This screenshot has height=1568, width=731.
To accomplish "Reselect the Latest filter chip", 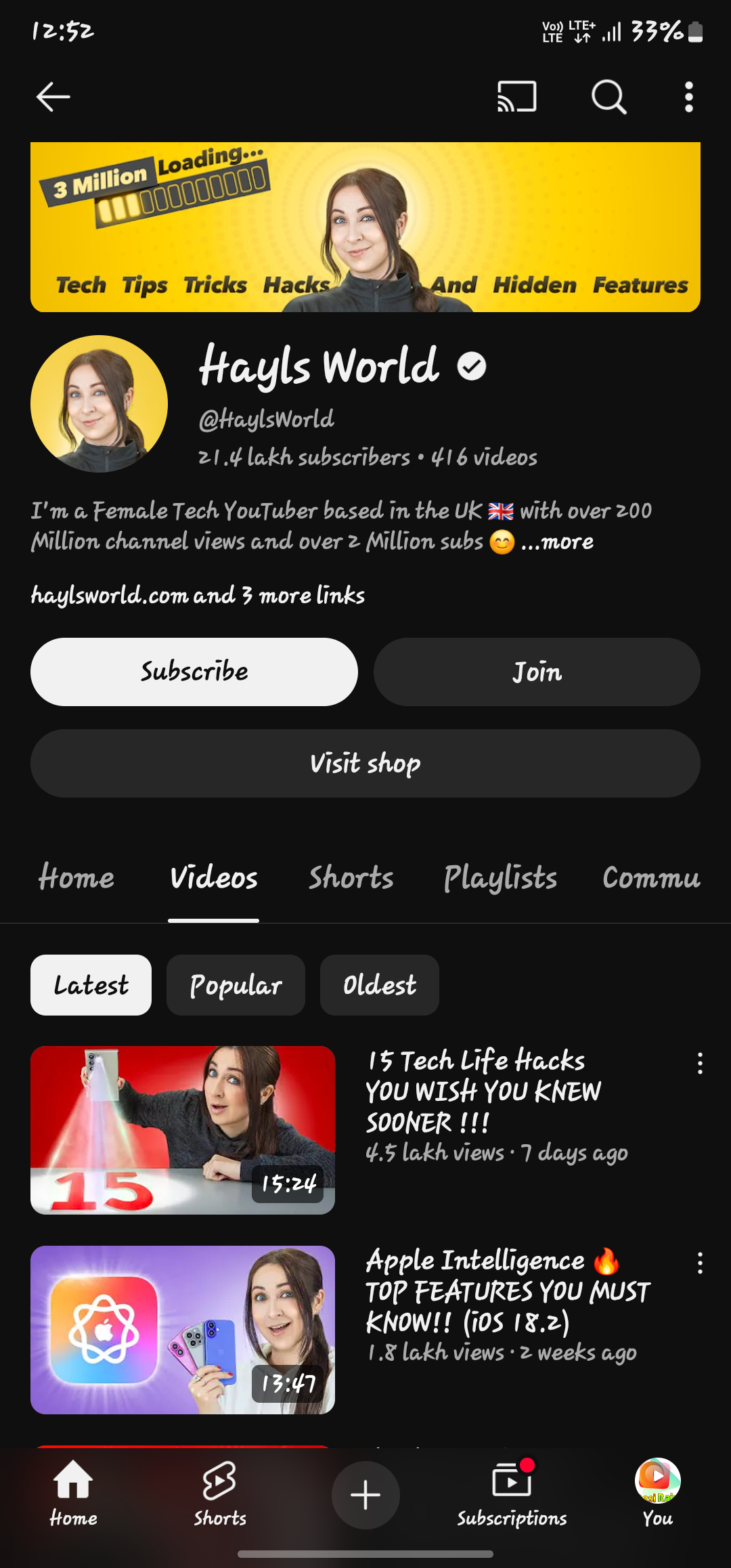I will click(x=91, y=985).
